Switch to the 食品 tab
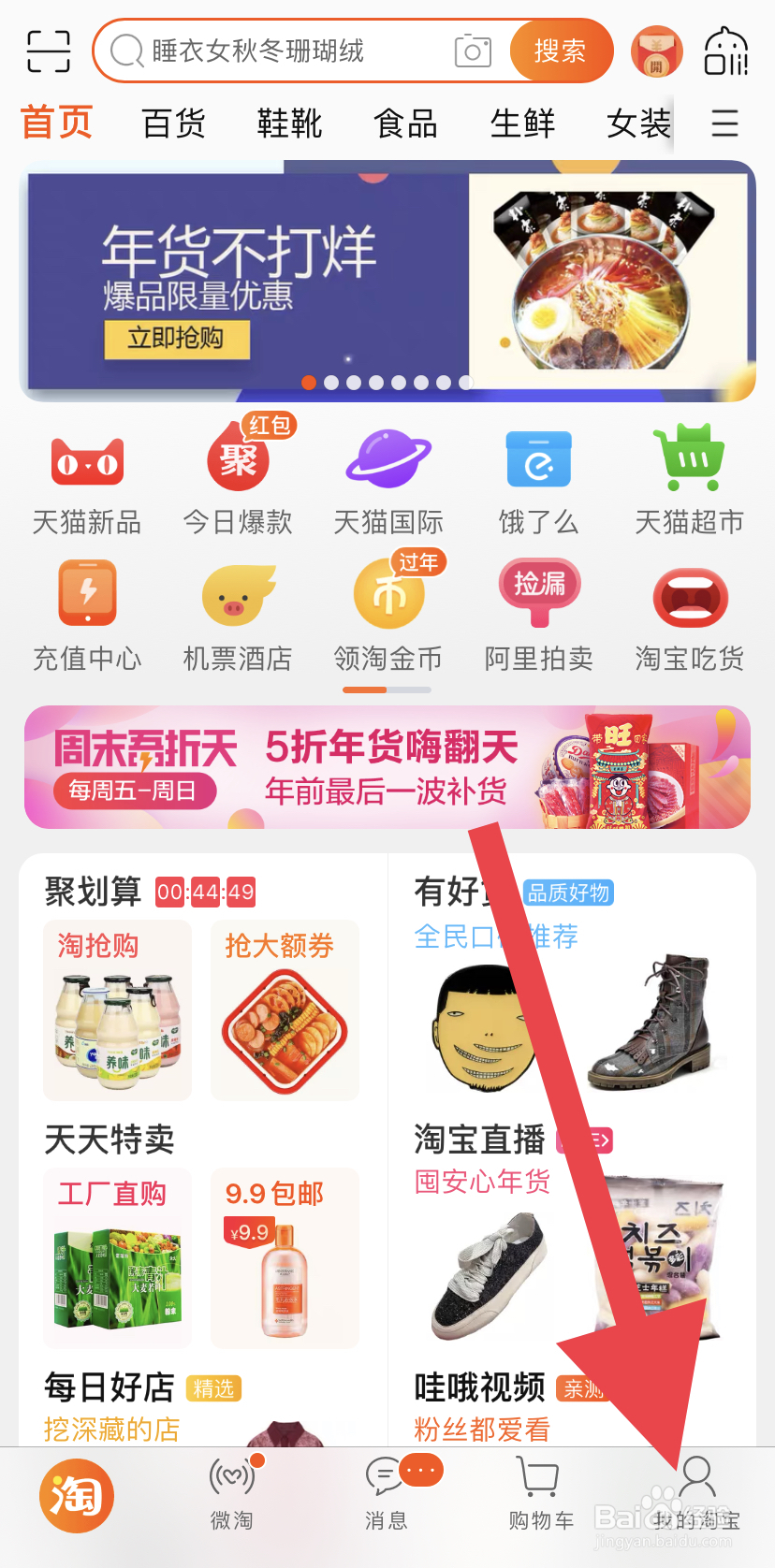775x1568 pixels. [405, 124]
